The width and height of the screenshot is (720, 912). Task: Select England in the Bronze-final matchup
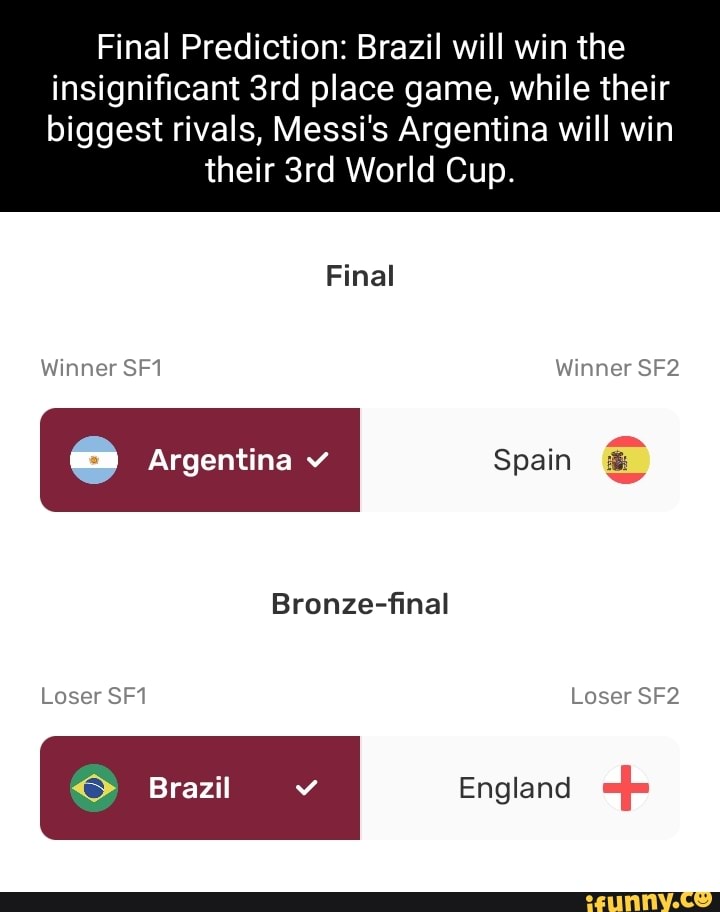point(515,788)
